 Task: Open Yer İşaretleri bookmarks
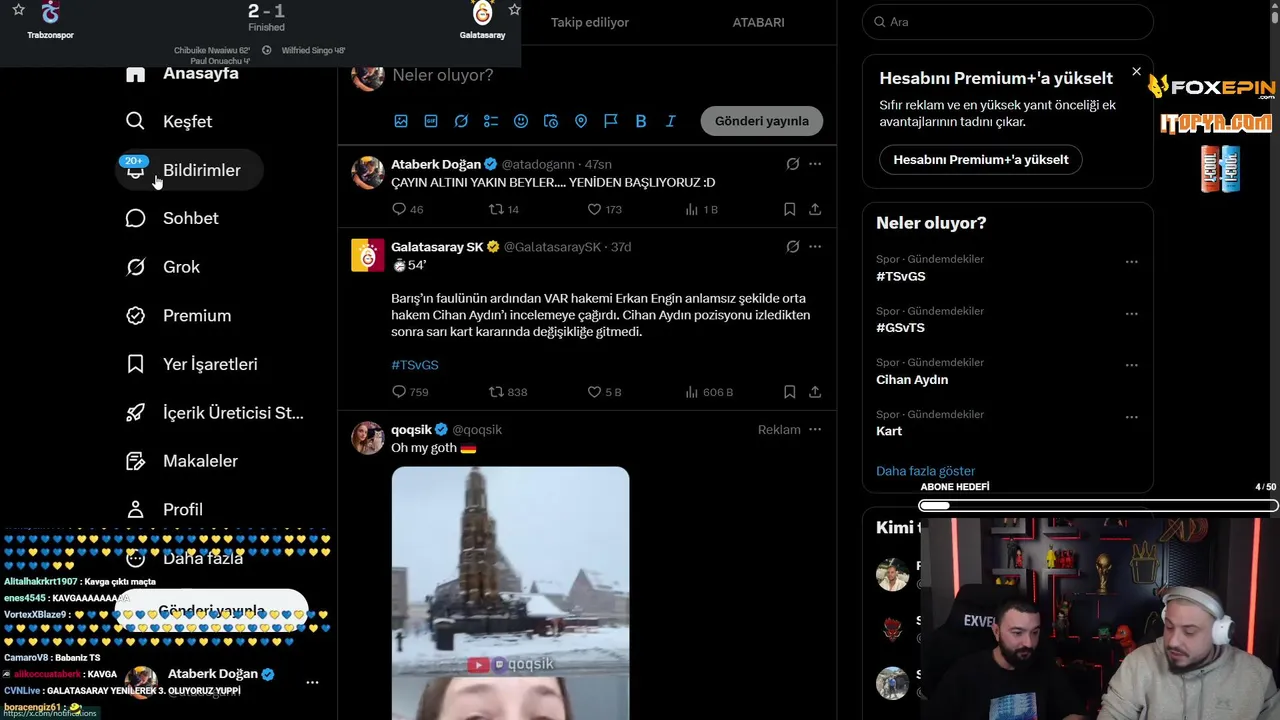(209, 364)
